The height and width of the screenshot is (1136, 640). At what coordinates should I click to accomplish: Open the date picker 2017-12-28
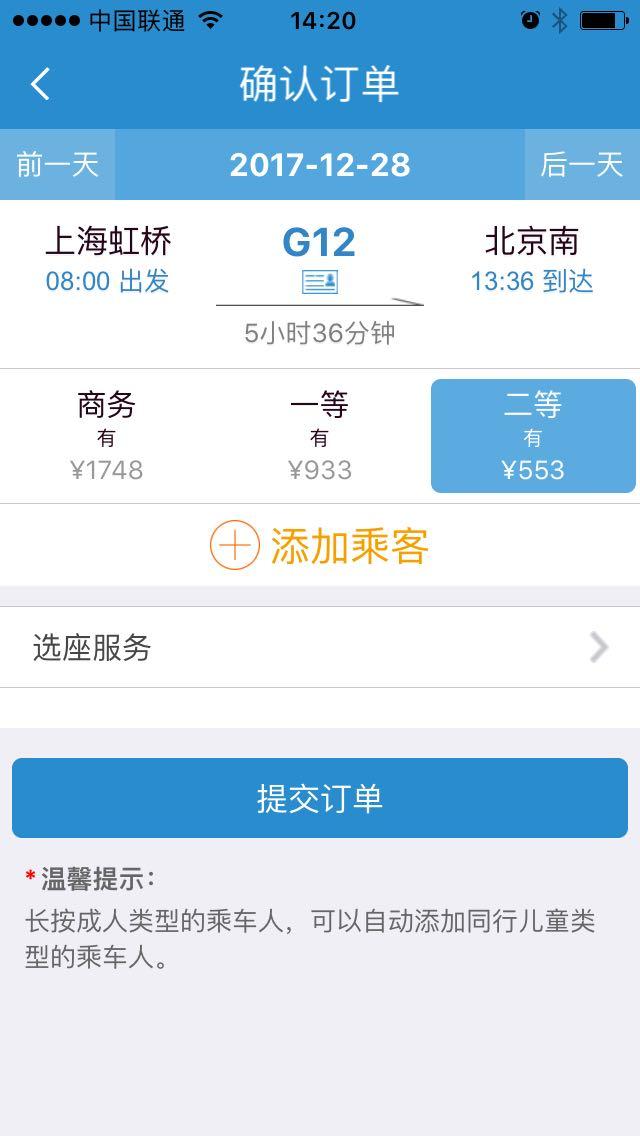click(x=320, y=165)
